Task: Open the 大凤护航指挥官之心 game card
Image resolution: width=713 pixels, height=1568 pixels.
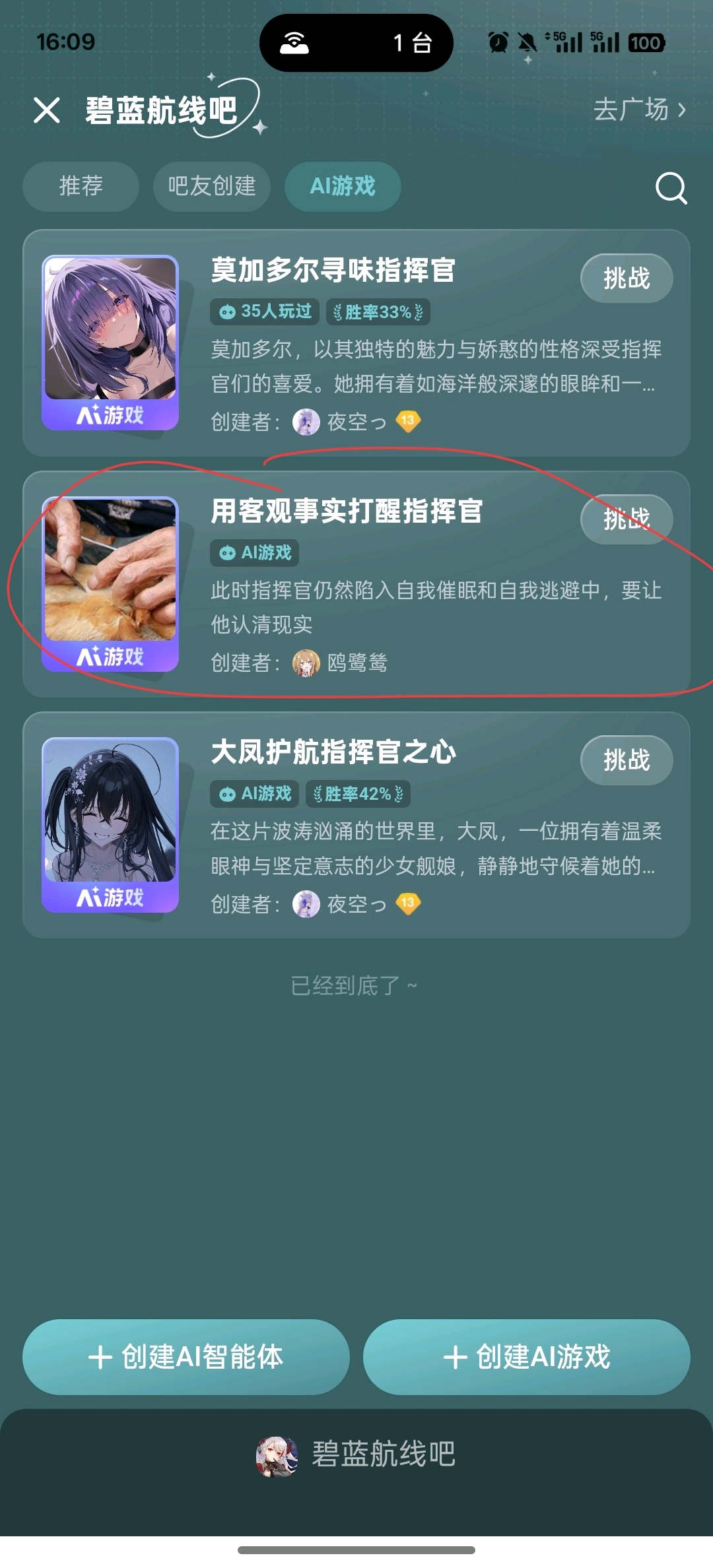Action: [x=356, y=825]
